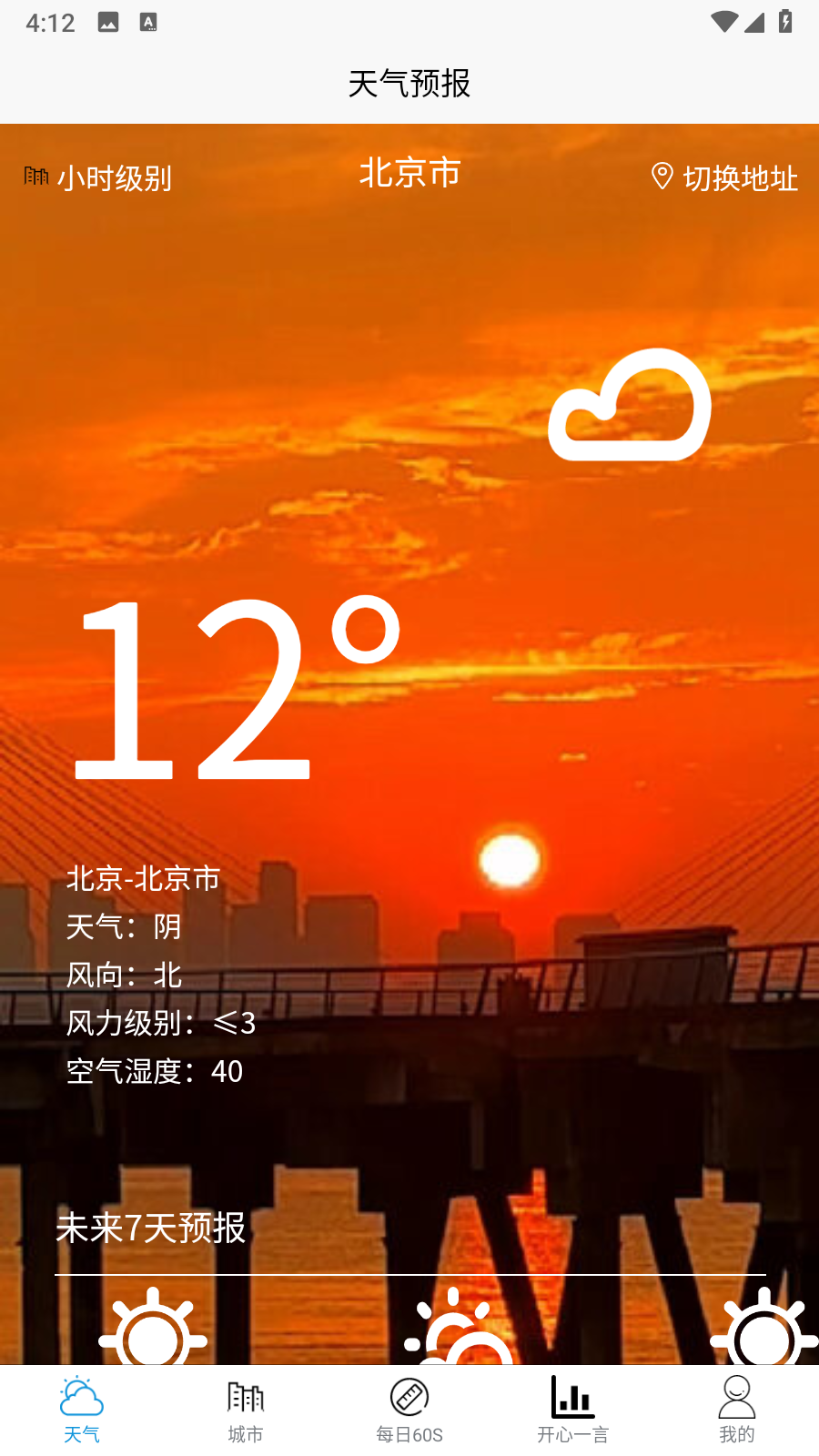
Task: Select the 开心一言 tab
Action: 573,1410
